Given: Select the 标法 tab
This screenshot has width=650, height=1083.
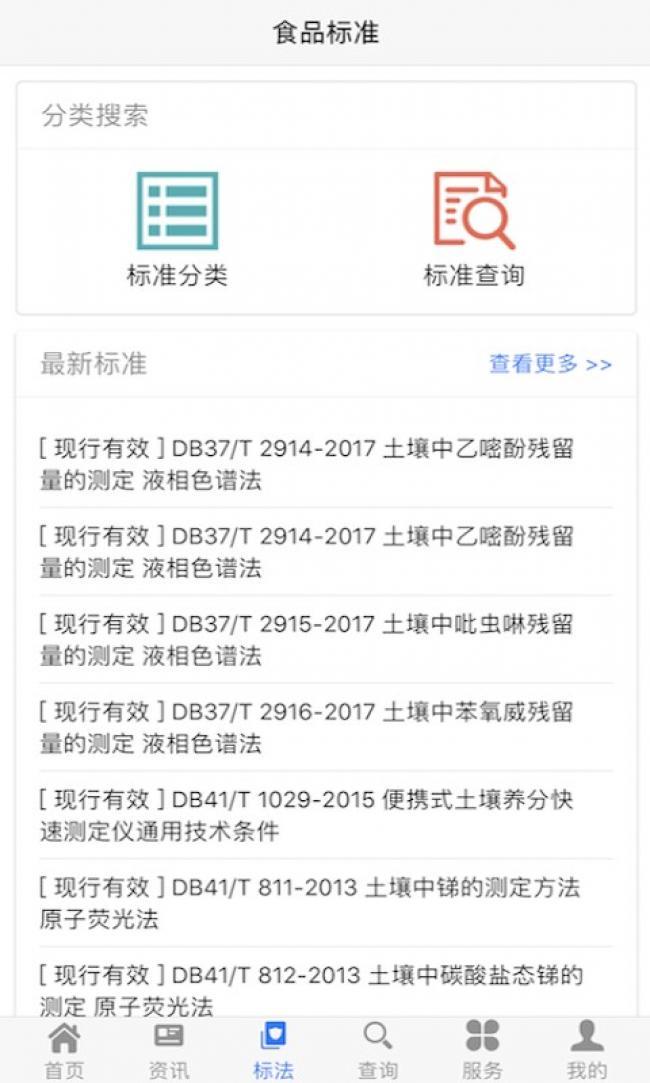Looking at the screenshot, I should tap(273, 1050).
